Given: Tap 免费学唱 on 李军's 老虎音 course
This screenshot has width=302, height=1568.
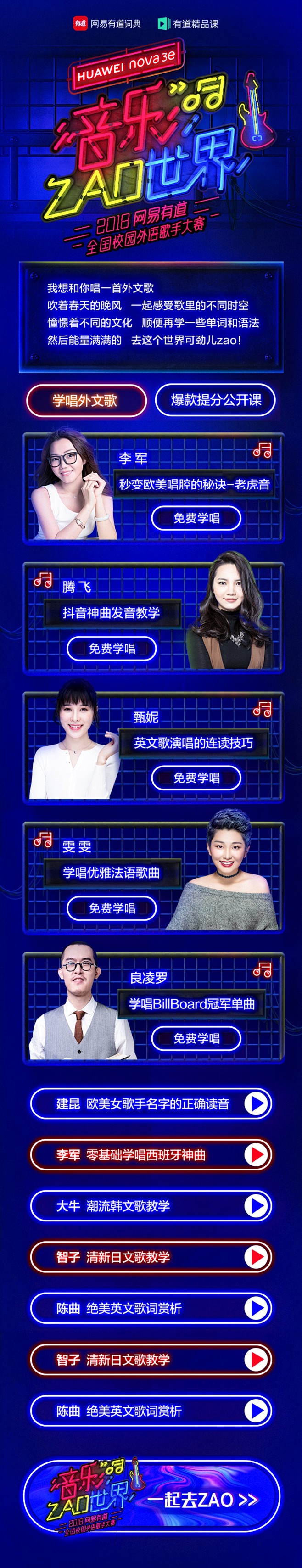Looking at the screenshot, I should pos(196,518).
